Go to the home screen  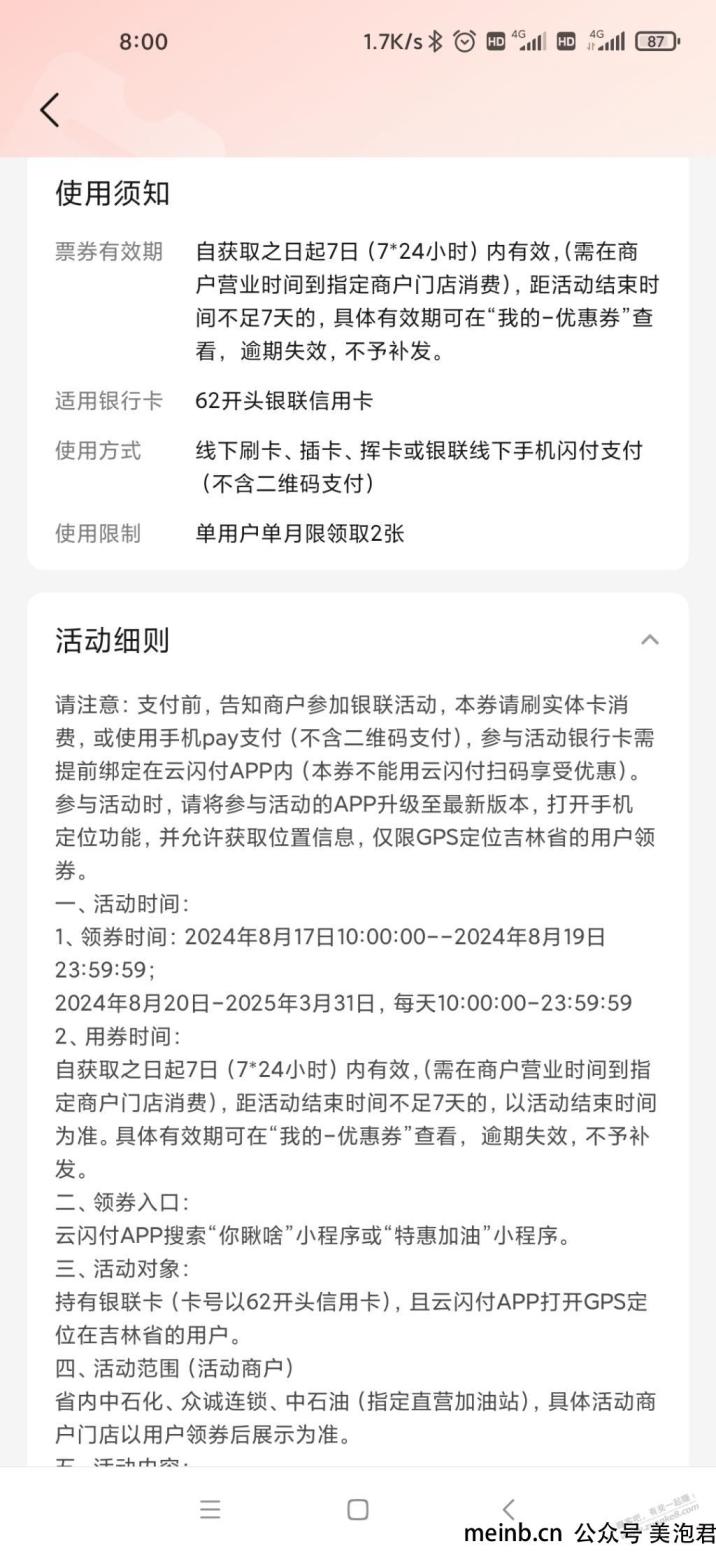tap(358, 1509)
